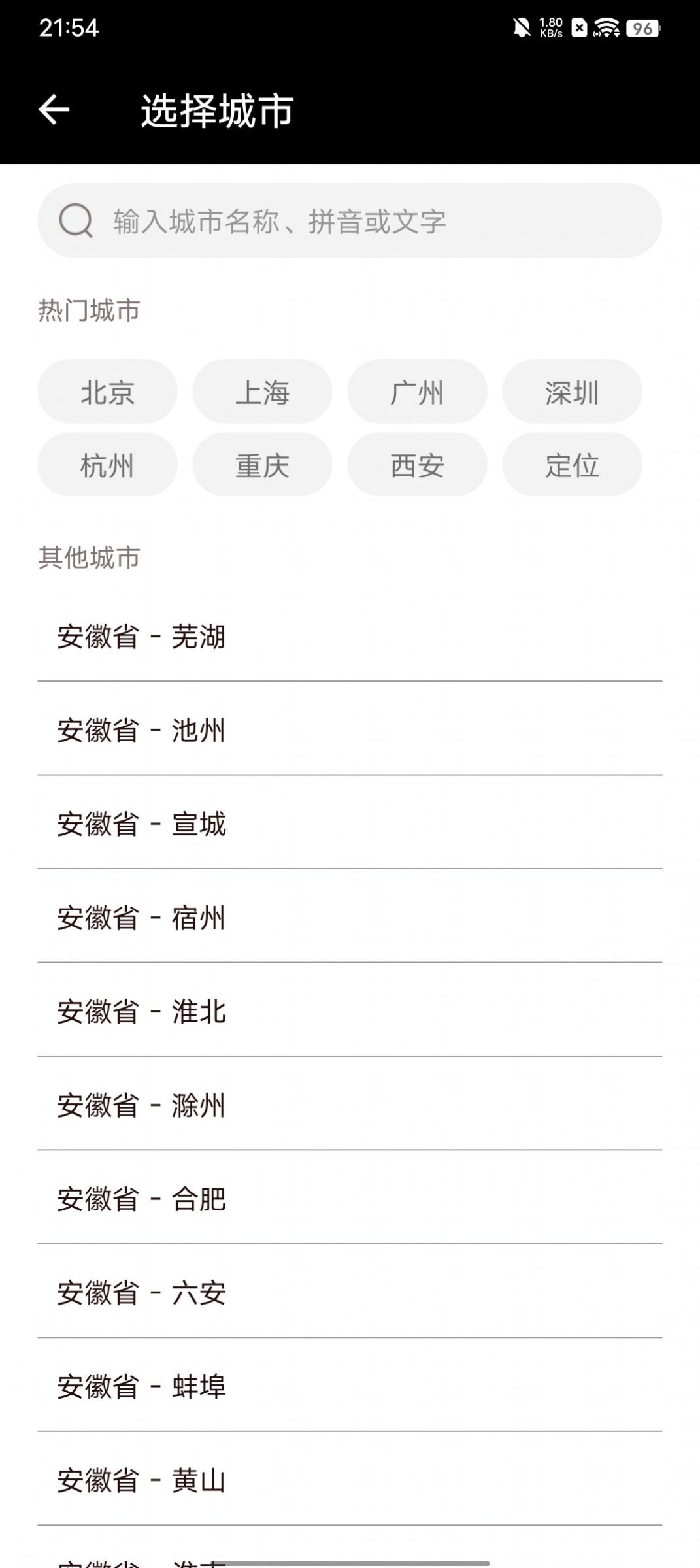Click the X icon next to the data speed

click(578, 28)
